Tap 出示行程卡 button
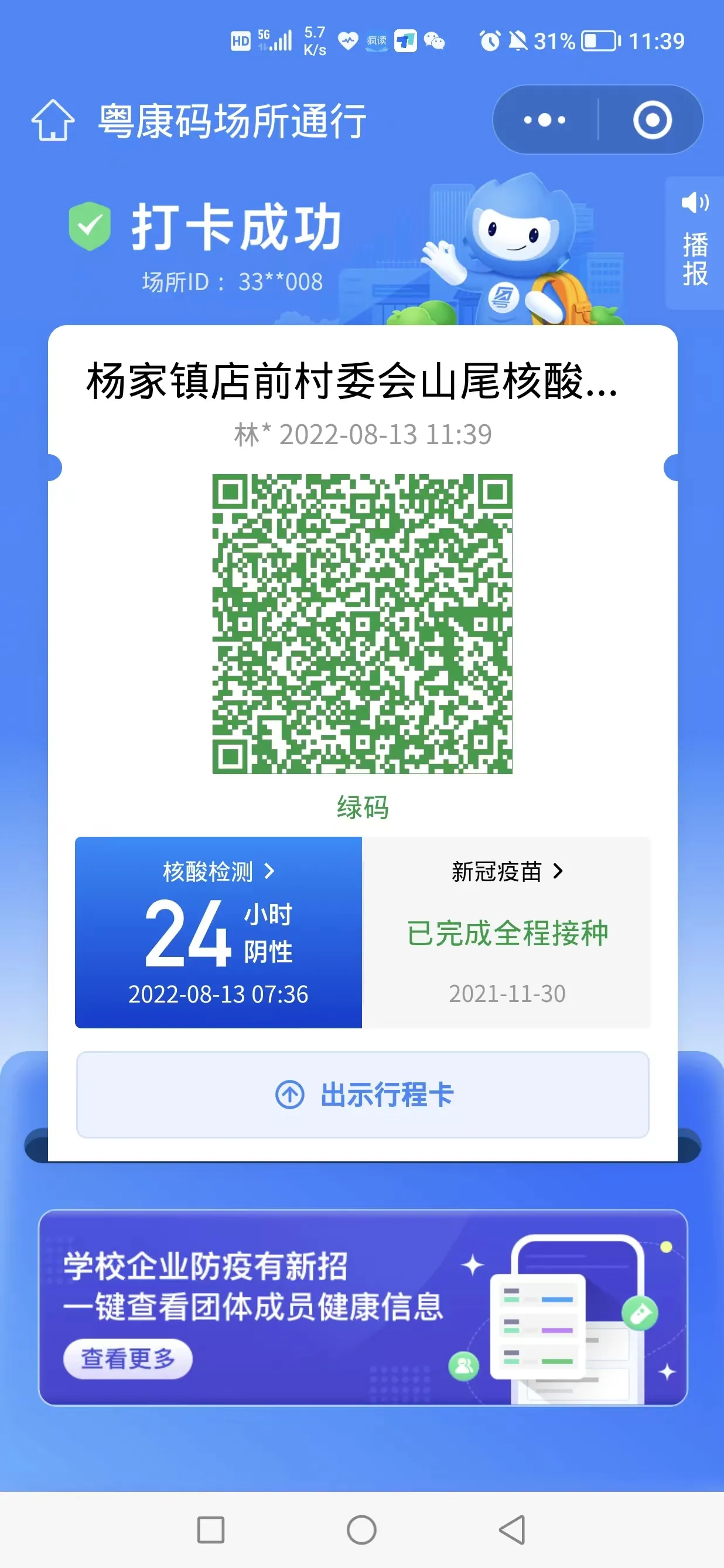The width and height of the screenshot is (724, 1568). 363,1095
